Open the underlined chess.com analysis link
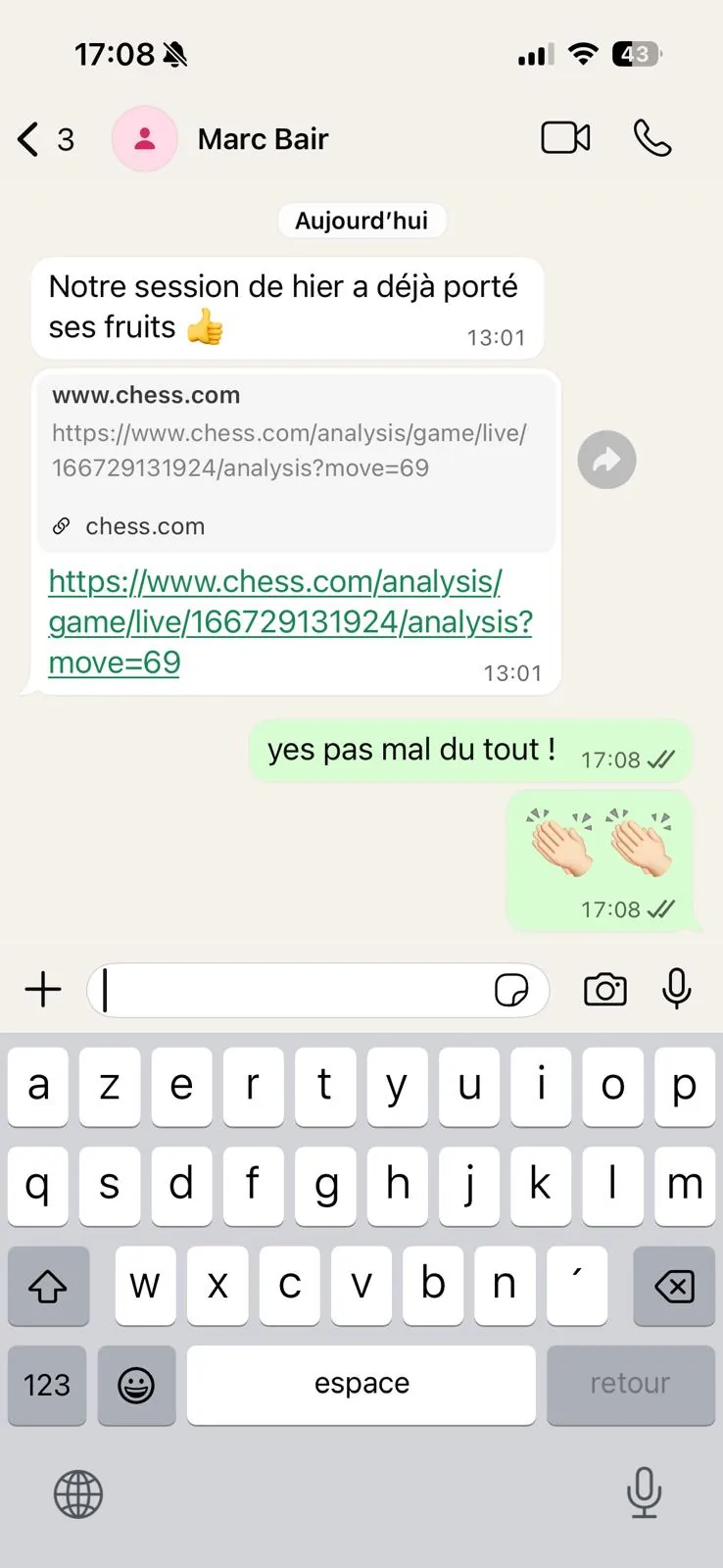Viewport: 723px width, 1568px height. 289,621
